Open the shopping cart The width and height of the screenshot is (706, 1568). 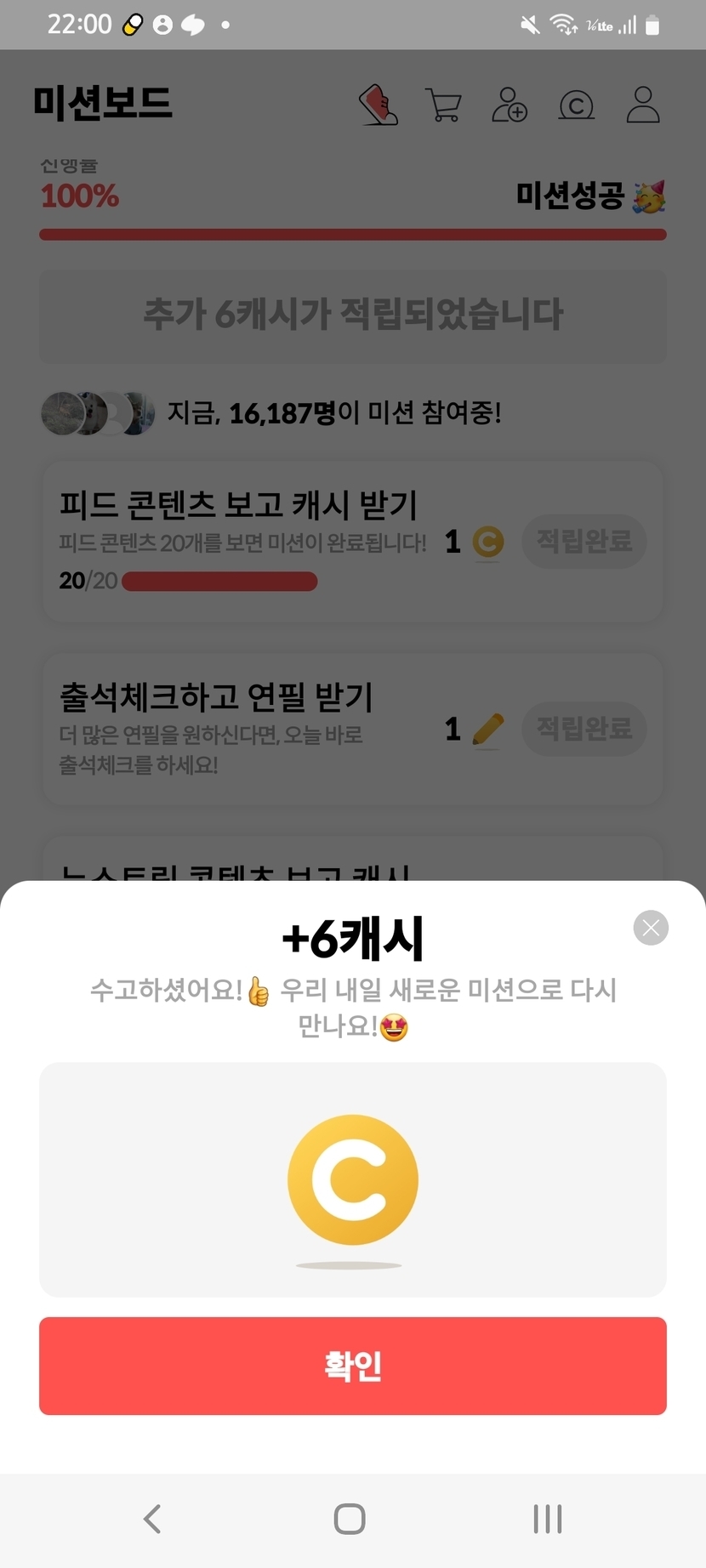tap(443, 105)
